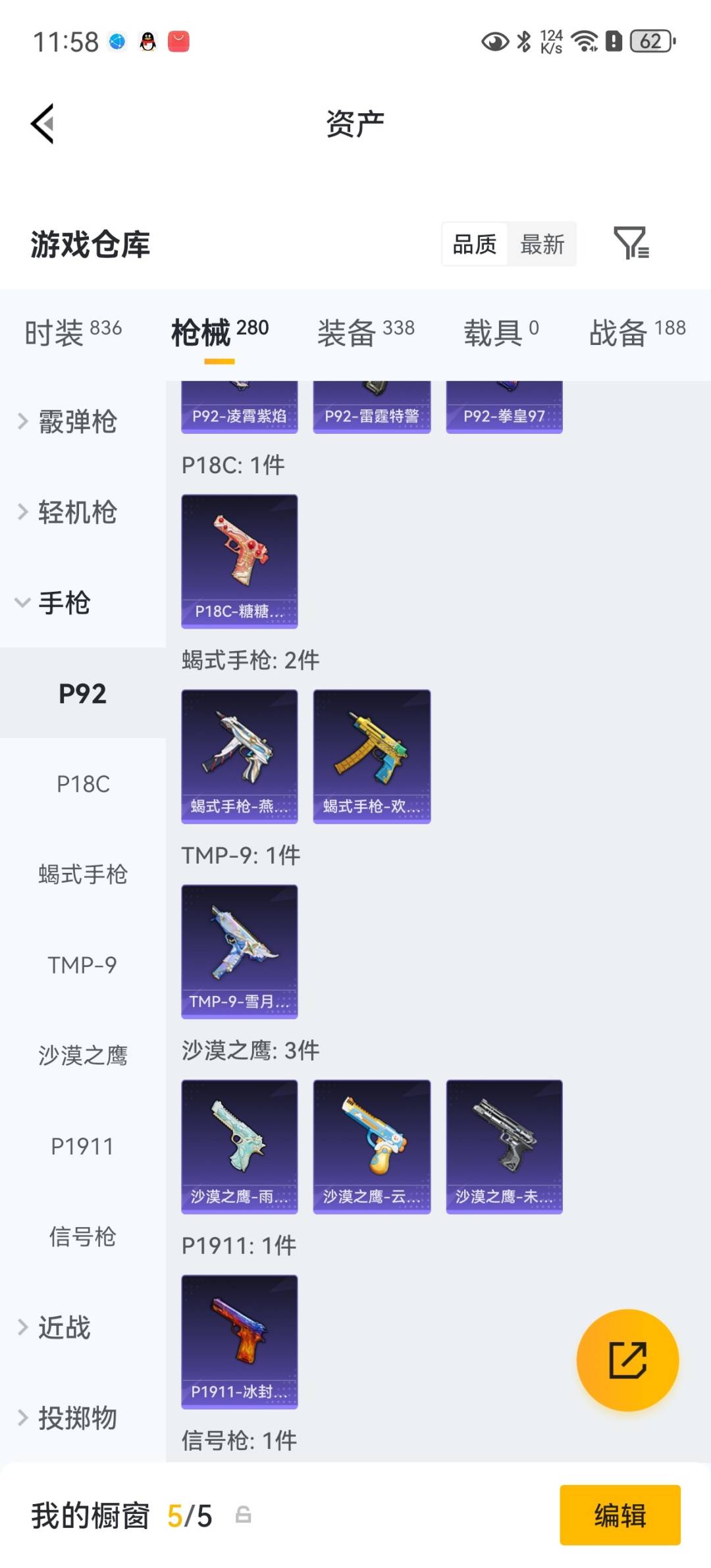Select the P18C-糖糖 pistol skin card
711x1568 pixels.
pyautogui.click(x=239, y=560)
